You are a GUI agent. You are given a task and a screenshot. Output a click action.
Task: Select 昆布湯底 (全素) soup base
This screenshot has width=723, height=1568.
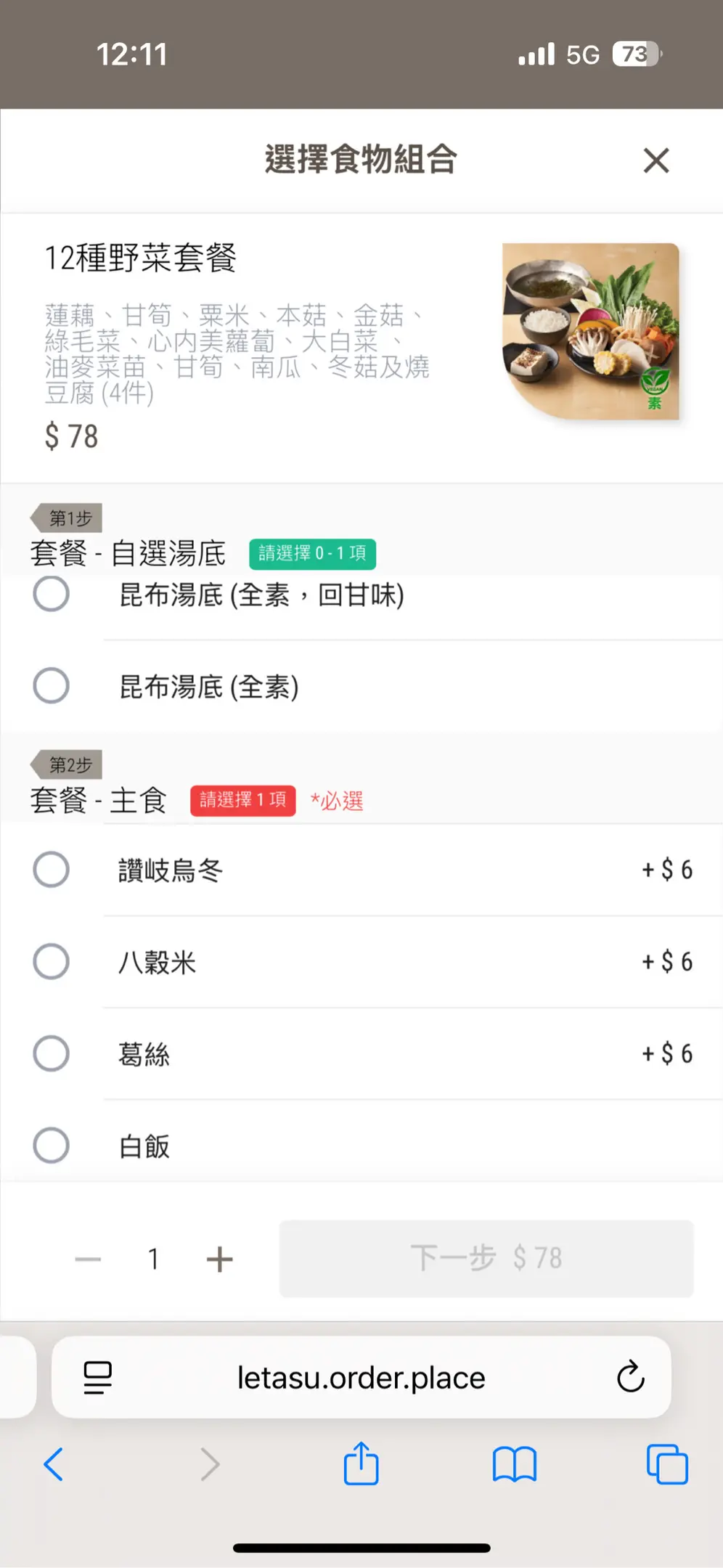(x=52, y=686)
